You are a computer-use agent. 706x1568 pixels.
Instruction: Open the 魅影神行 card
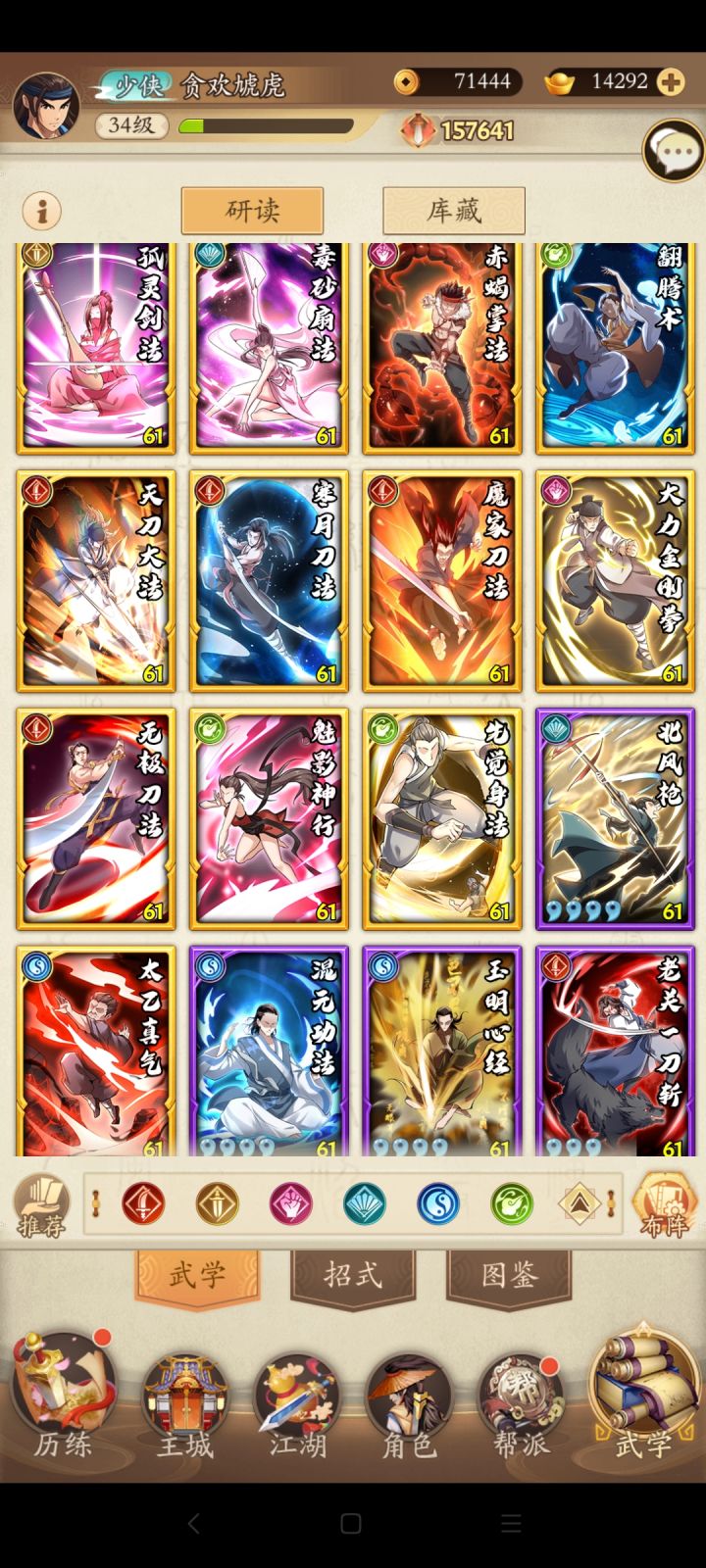(x=269, y=818)
